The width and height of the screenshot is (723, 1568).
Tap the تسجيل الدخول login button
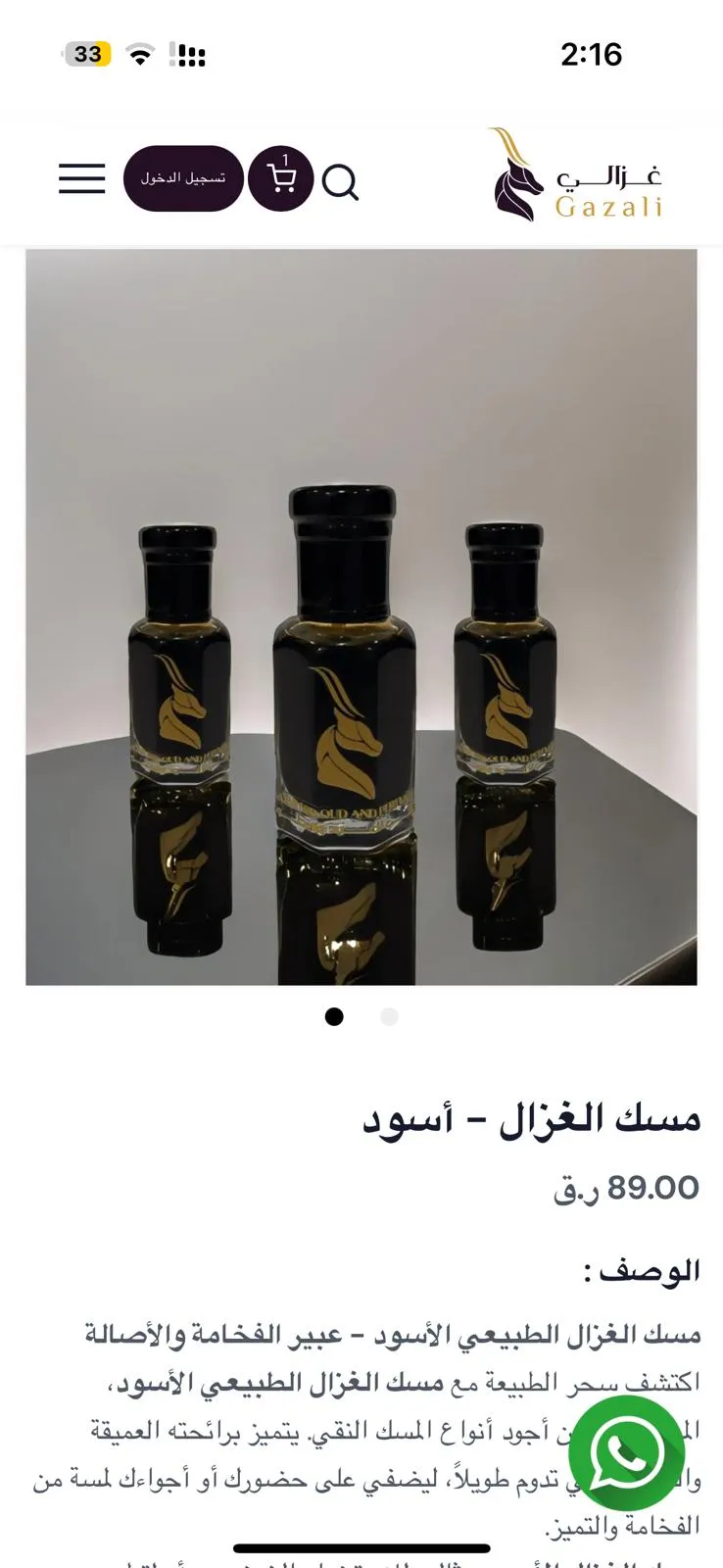[183, 178]
